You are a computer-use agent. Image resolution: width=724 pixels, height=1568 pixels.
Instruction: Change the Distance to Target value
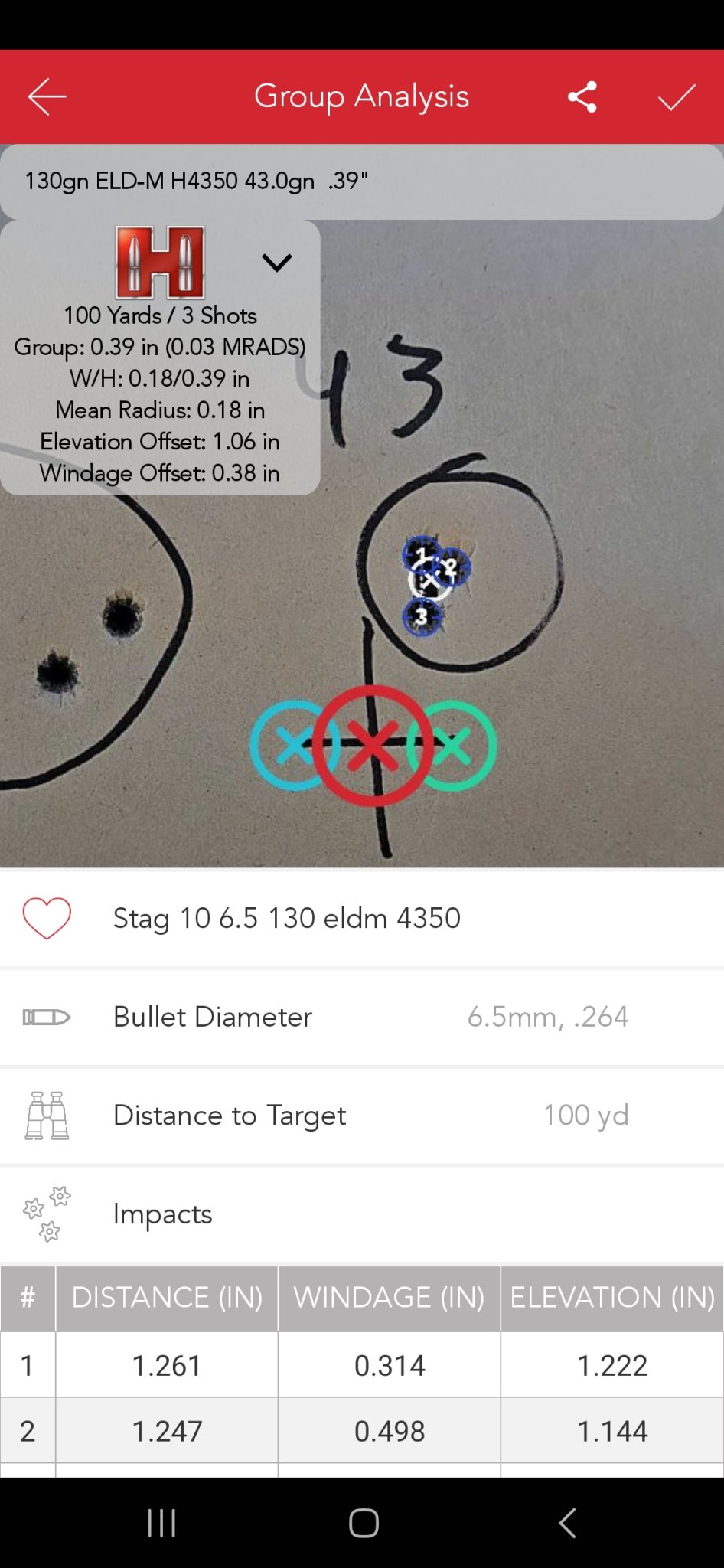pos(585,1116)
